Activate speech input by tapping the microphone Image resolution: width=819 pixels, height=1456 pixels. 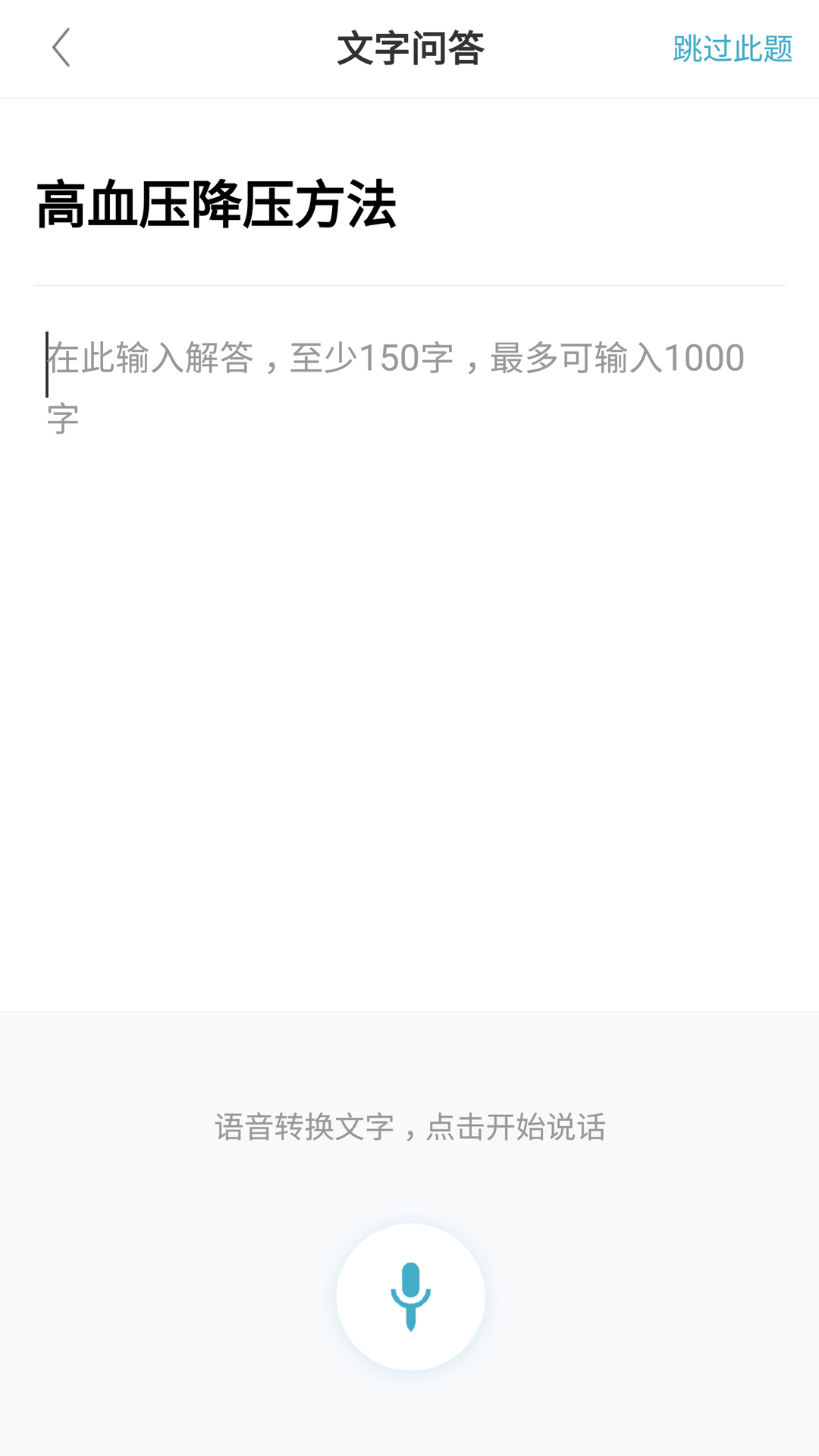pos(409,1297)
